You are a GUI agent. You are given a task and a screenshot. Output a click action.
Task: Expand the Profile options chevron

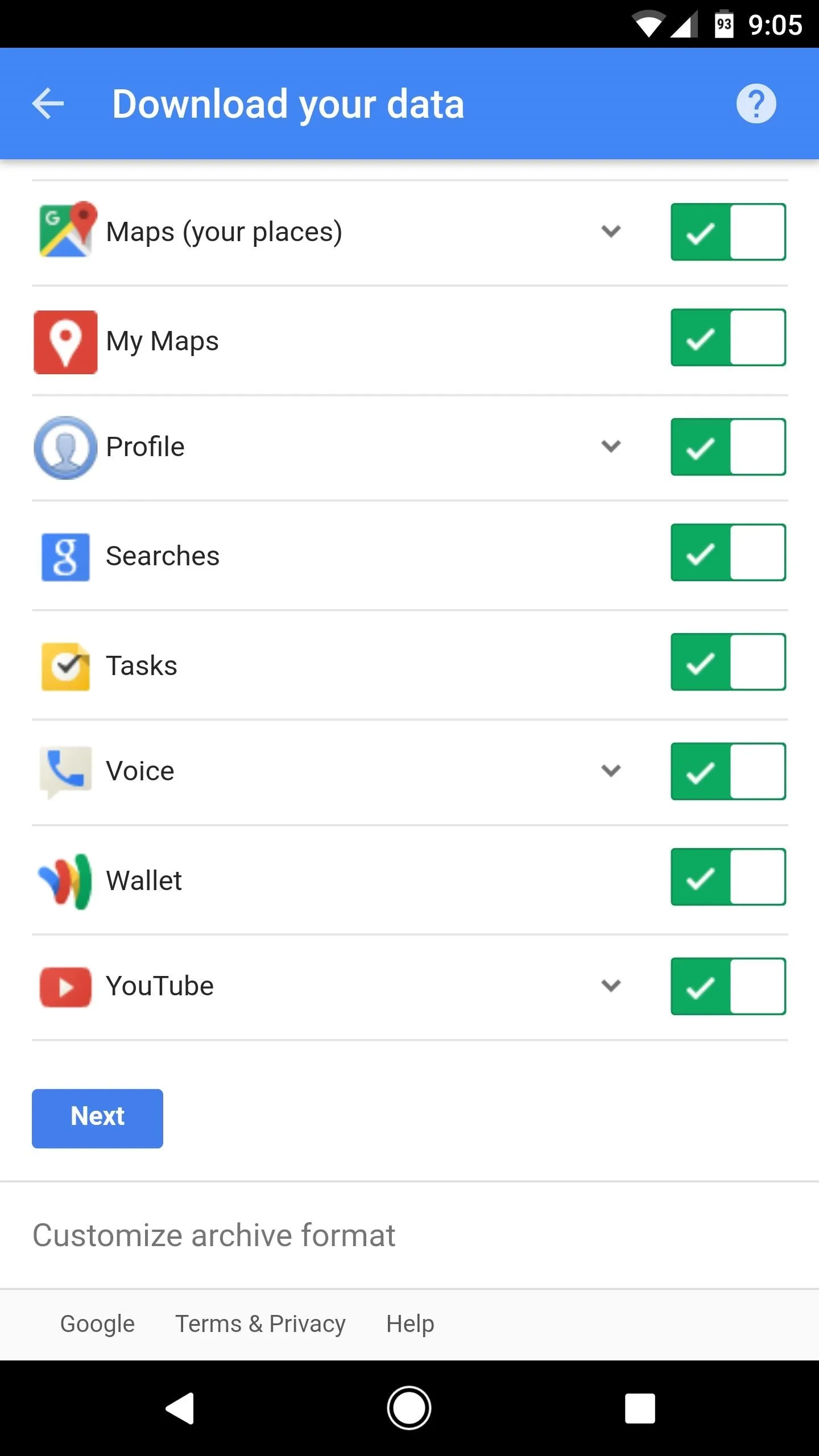[611, 446]
